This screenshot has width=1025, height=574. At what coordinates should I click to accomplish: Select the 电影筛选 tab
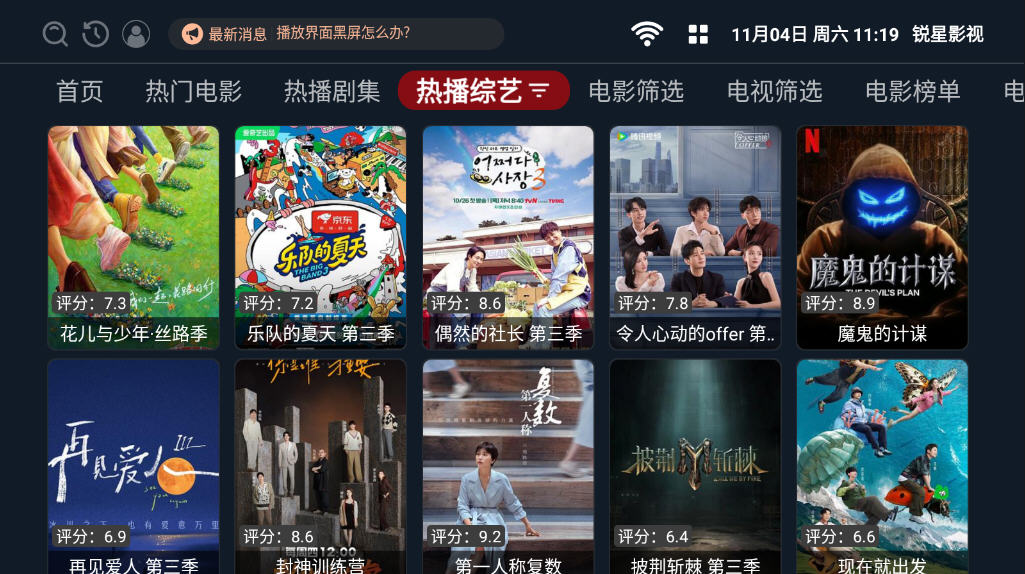tap(636, 91)
